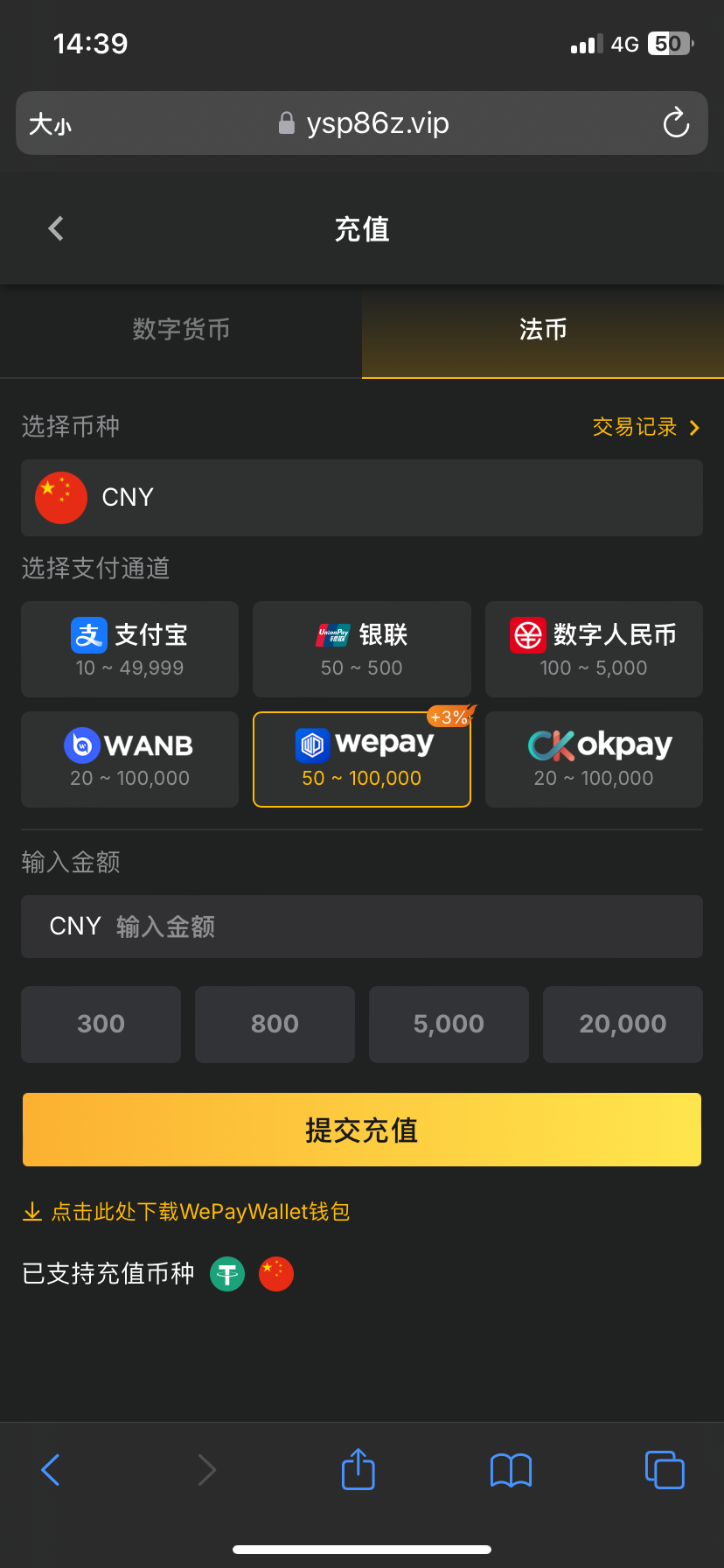Viewport: 724px width, 1568px height.
Task: Open 交易记录 transaction history
Action: 645,427
